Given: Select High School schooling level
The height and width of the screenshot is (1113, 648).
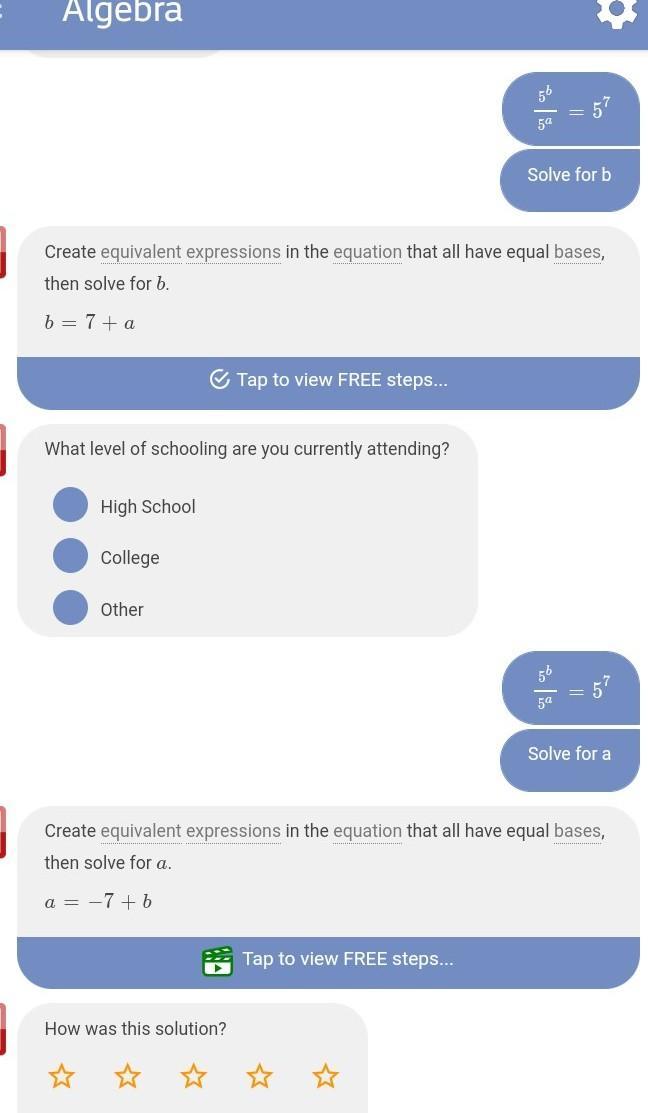Looking at the screenshot, I should point(71,505).
